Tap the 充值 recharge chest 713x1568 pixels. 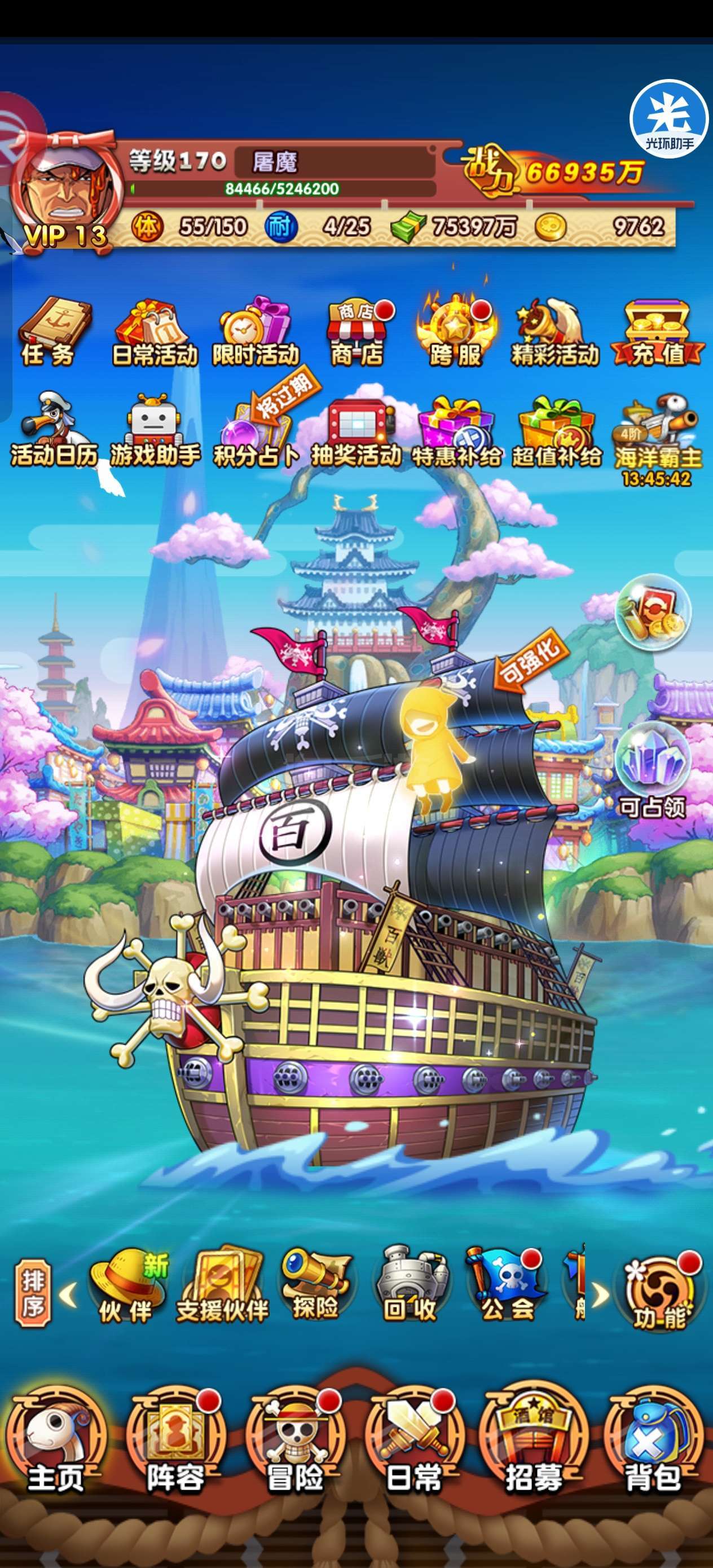click(x=658, y=332)
